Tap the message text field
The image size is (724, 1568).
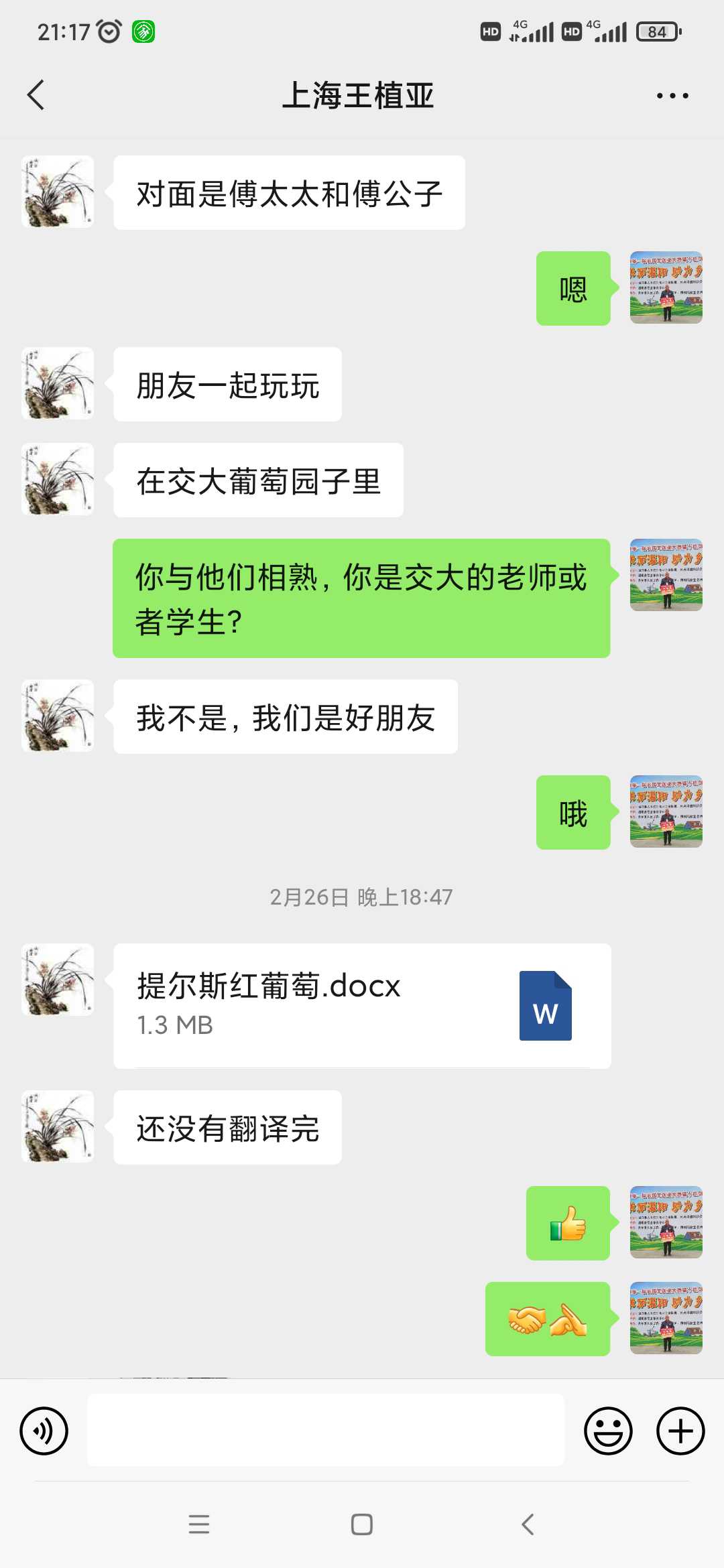(x=326, y=1430)
